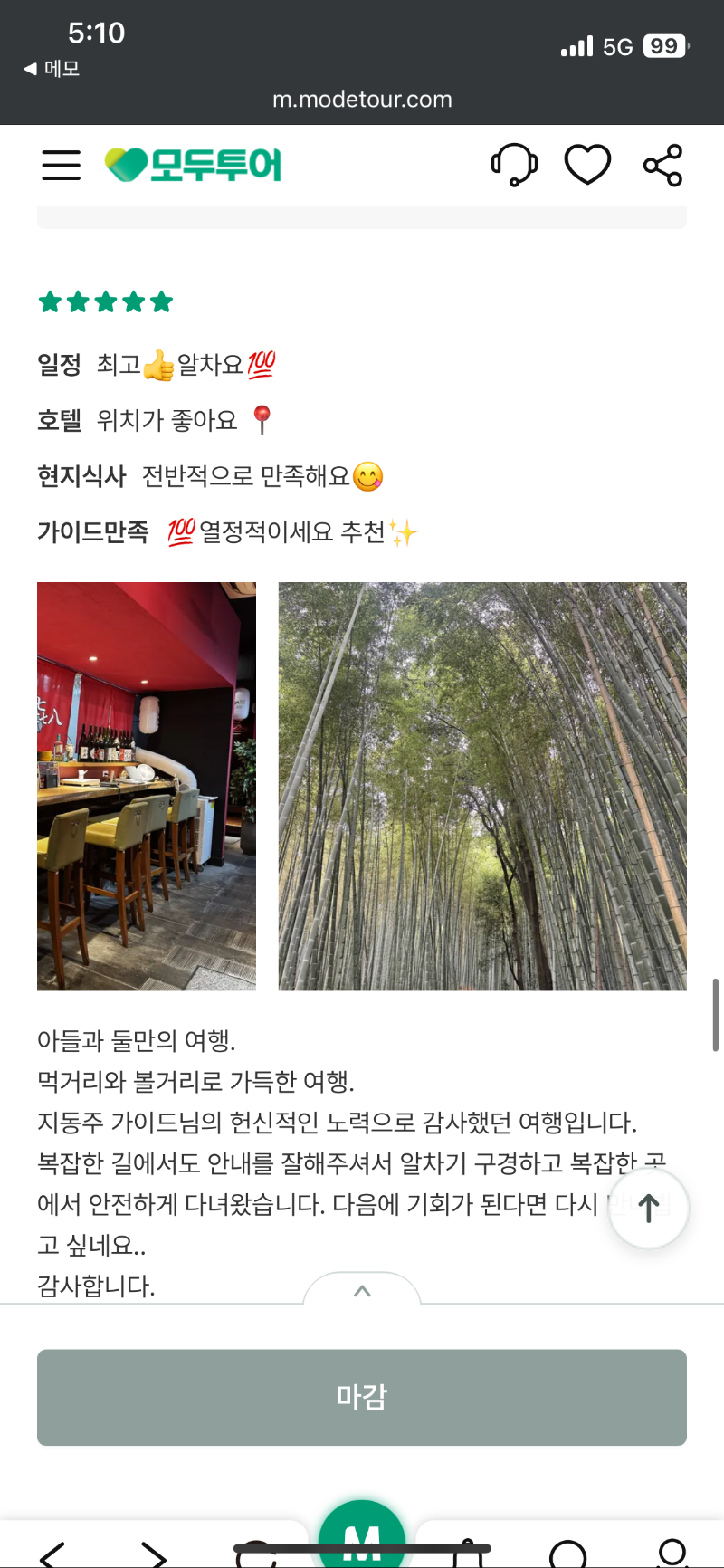The width and height of the screenshot is (724, 1568).
Task: Tap the green M floating button
Action: 362,1539
